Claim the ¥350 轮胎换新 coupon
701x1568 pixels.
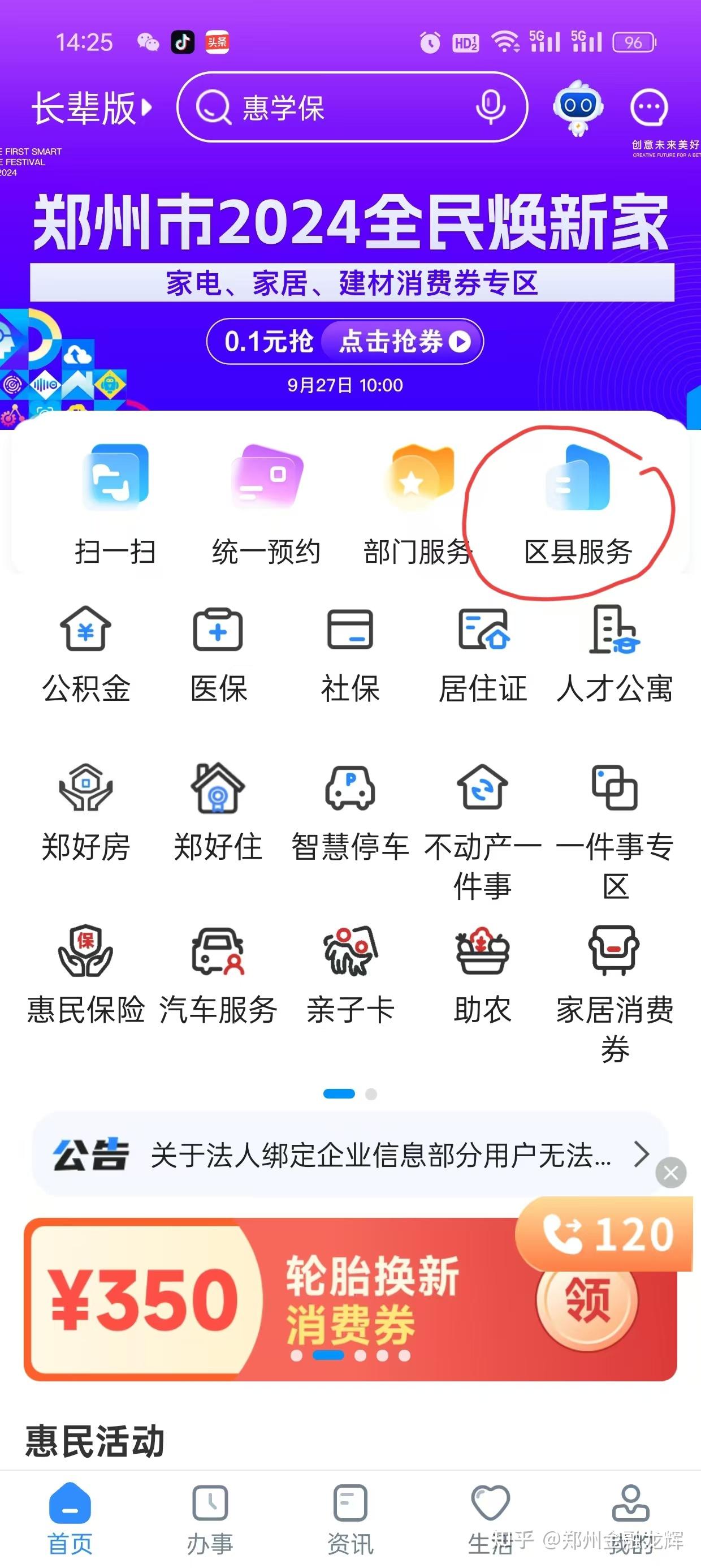[x=587, y=1299]
